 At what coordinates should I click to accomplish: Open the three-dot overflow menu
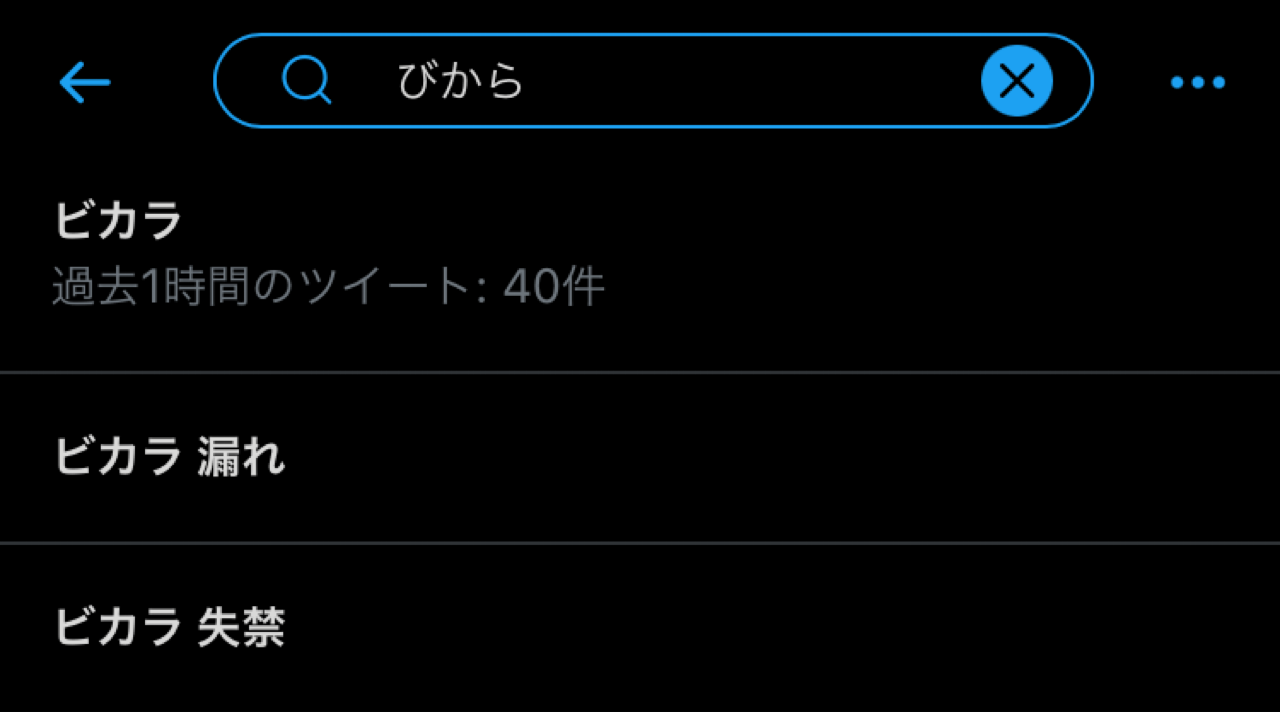pos(1197,83)
